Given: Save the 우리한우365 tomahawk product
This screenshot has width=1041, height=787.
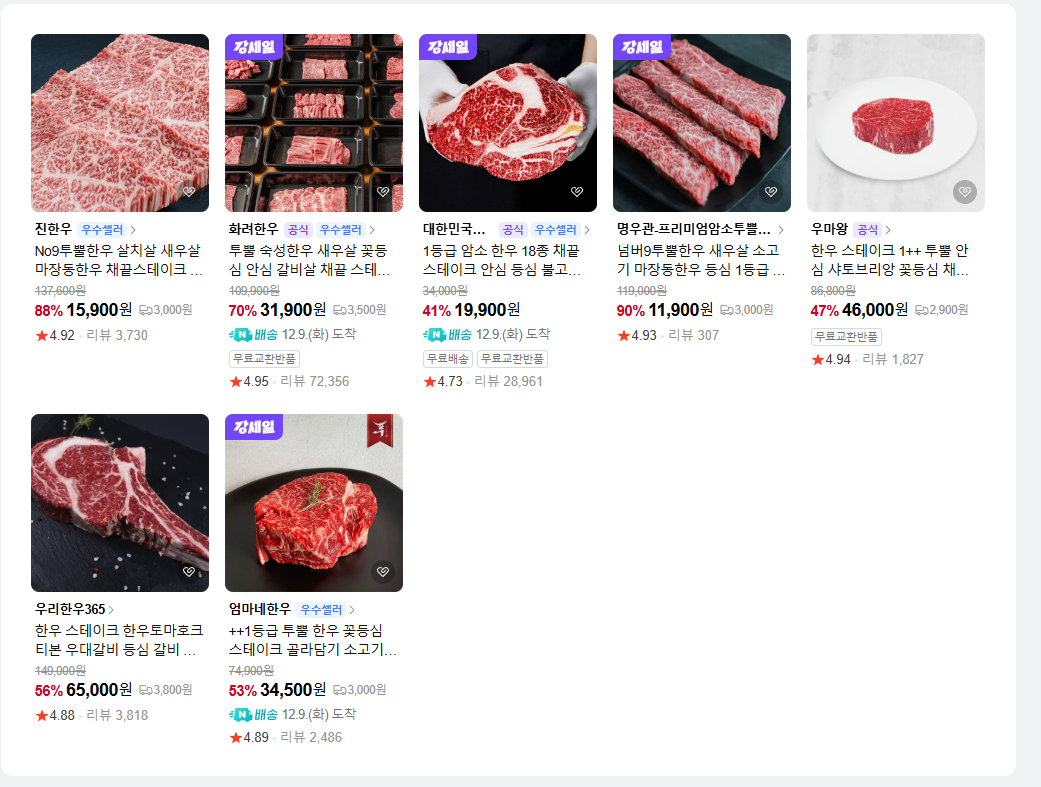Looking at the screenshot, I should [x=189, y=572].
